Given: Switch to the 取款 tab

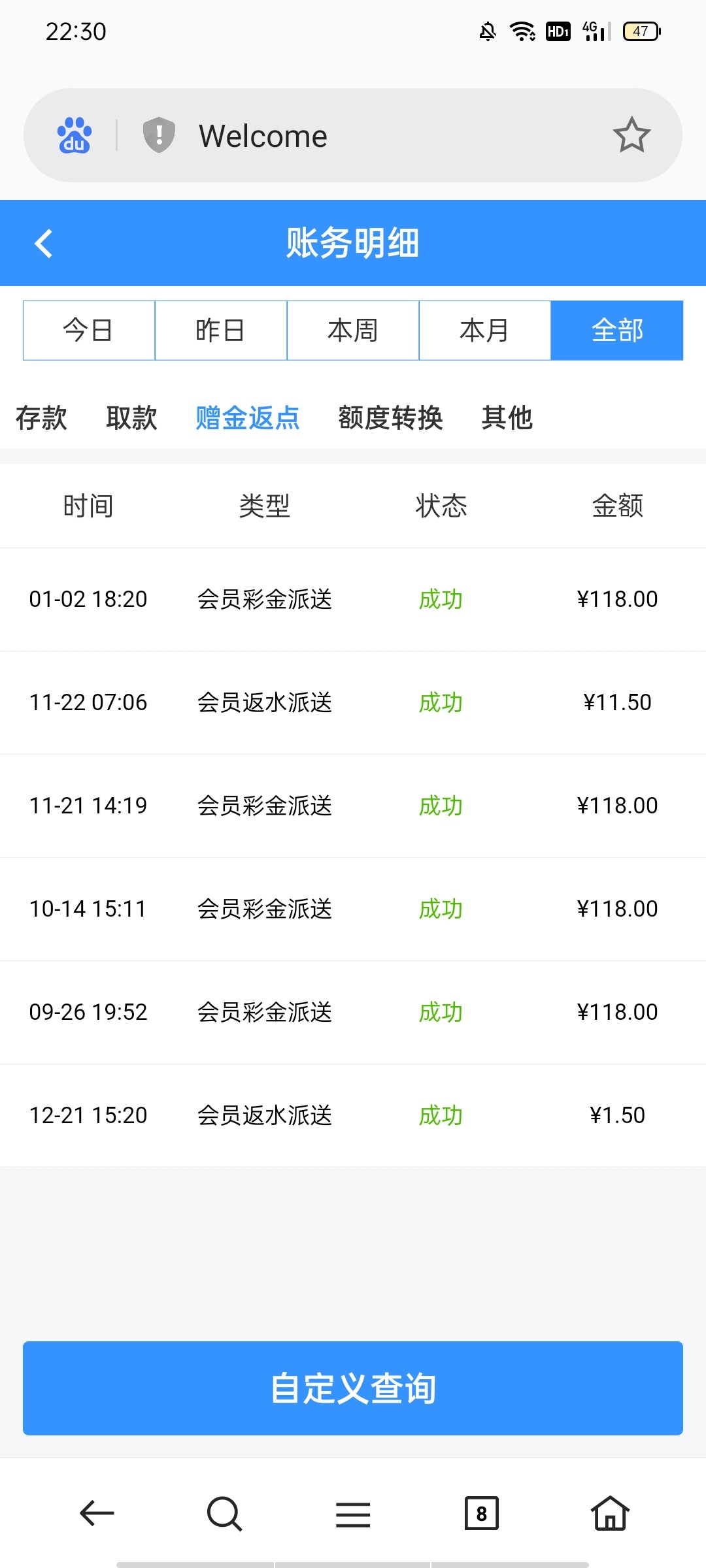Looking at the screenshot, I should tap(131, 418).
